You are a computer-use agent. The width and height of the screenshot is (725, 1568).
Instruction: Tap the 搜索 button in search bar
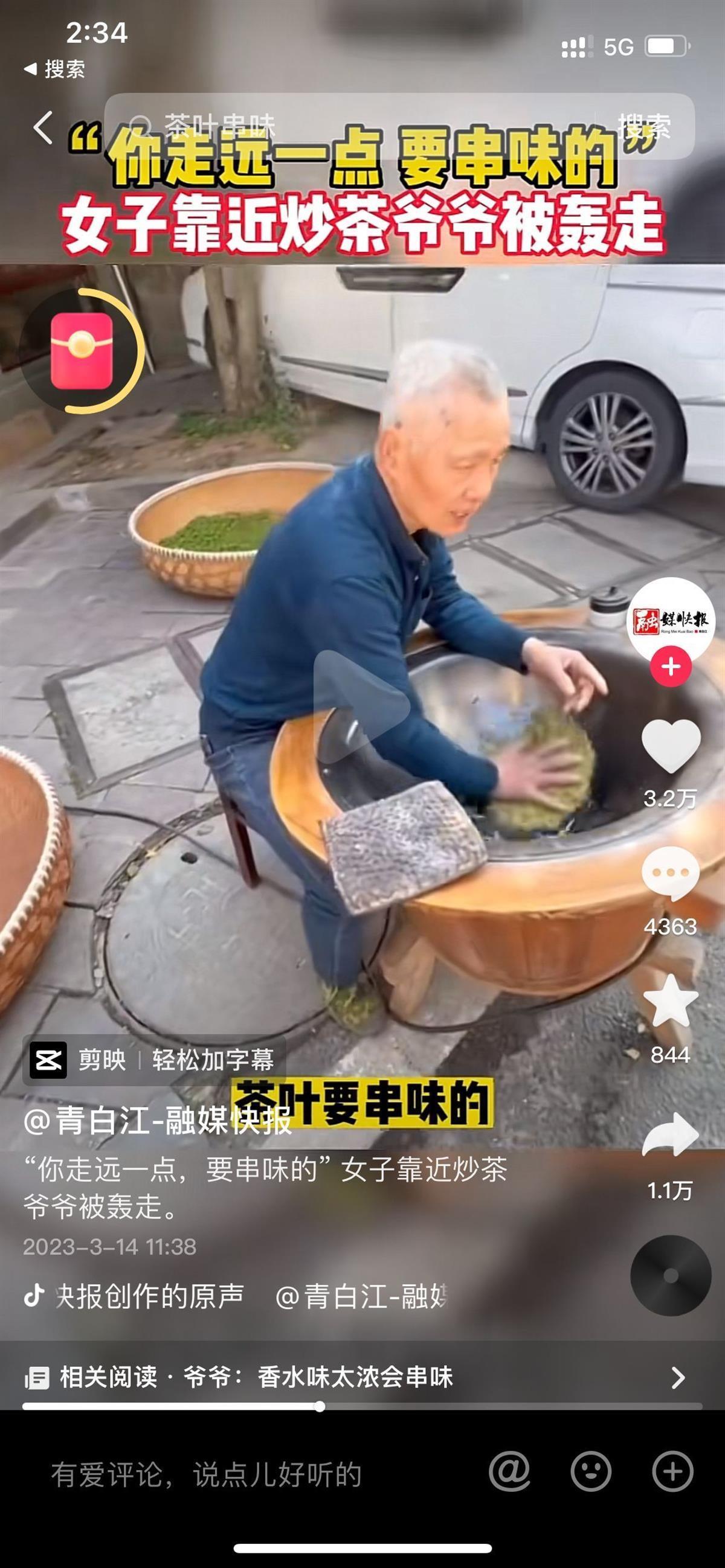[643, 127]
